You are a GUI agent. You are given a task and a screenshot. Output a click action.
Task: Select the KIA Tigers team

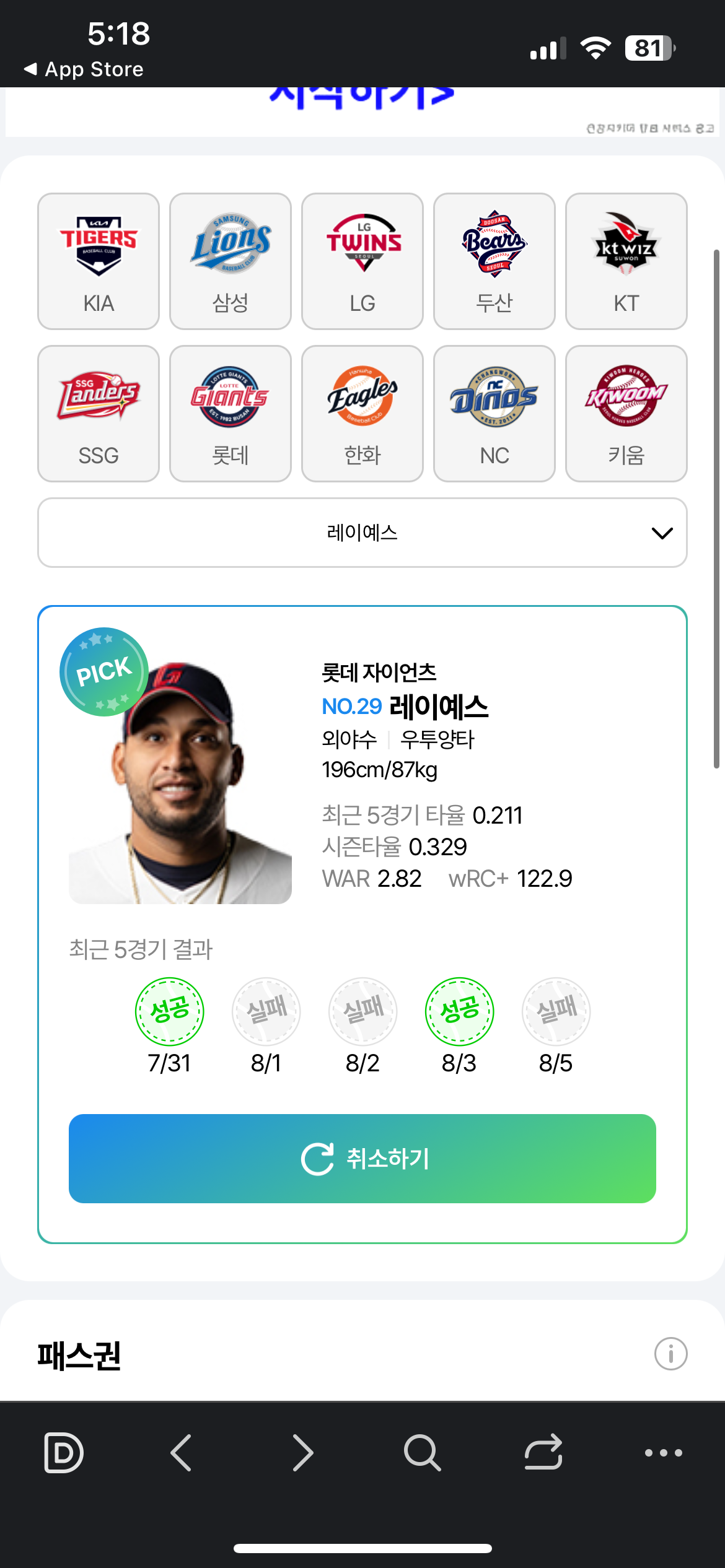tap(99, 261)
